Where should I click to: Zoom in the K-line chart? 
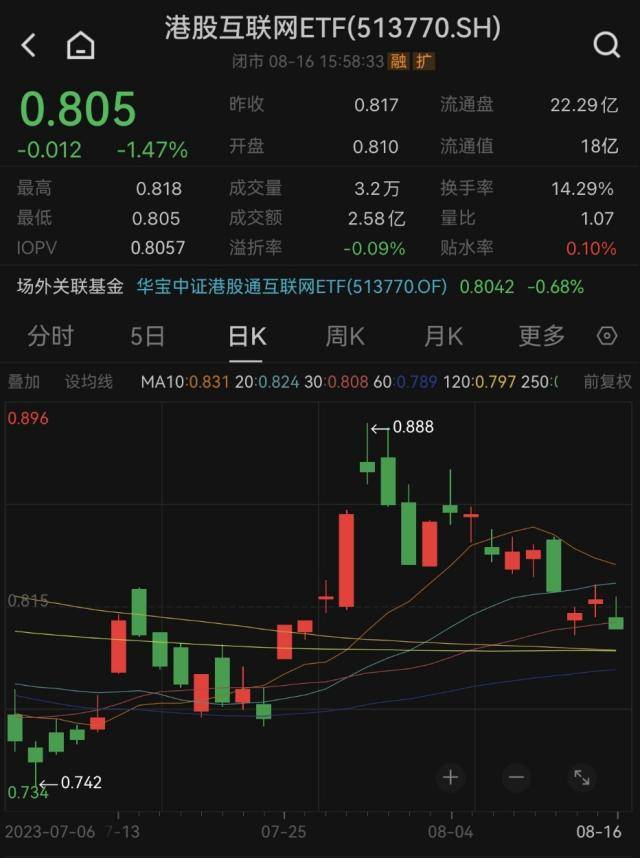coord(450,777)
